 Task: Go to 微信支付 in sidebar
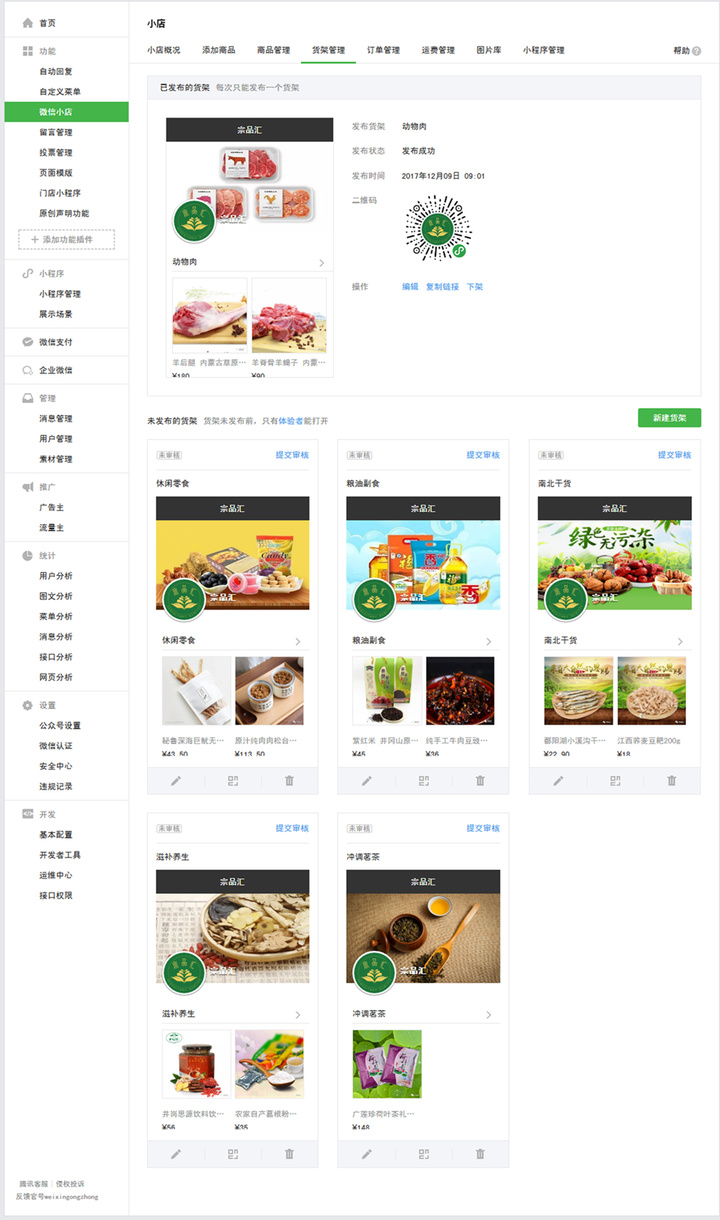coord(55,342)
